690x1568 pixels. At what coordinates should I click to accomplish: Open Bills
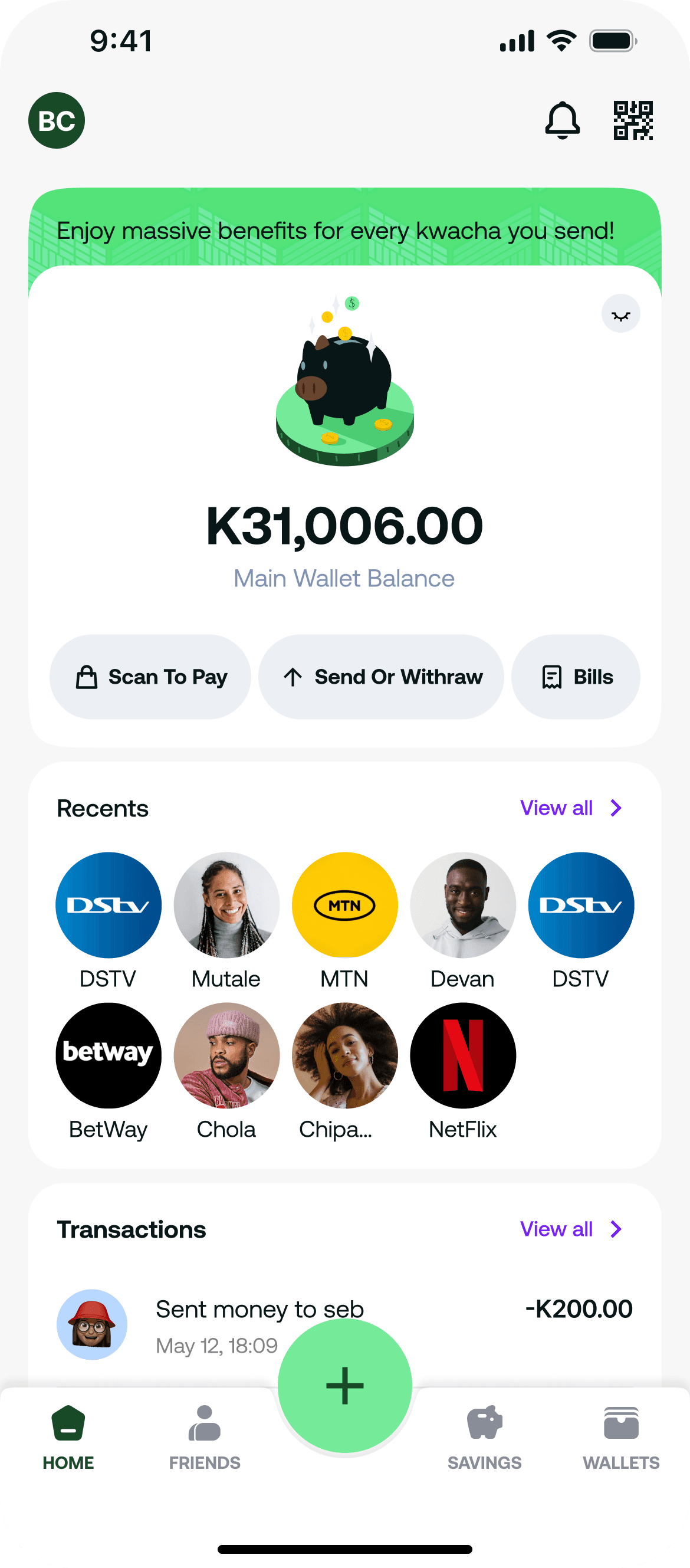tap(576, 677)
